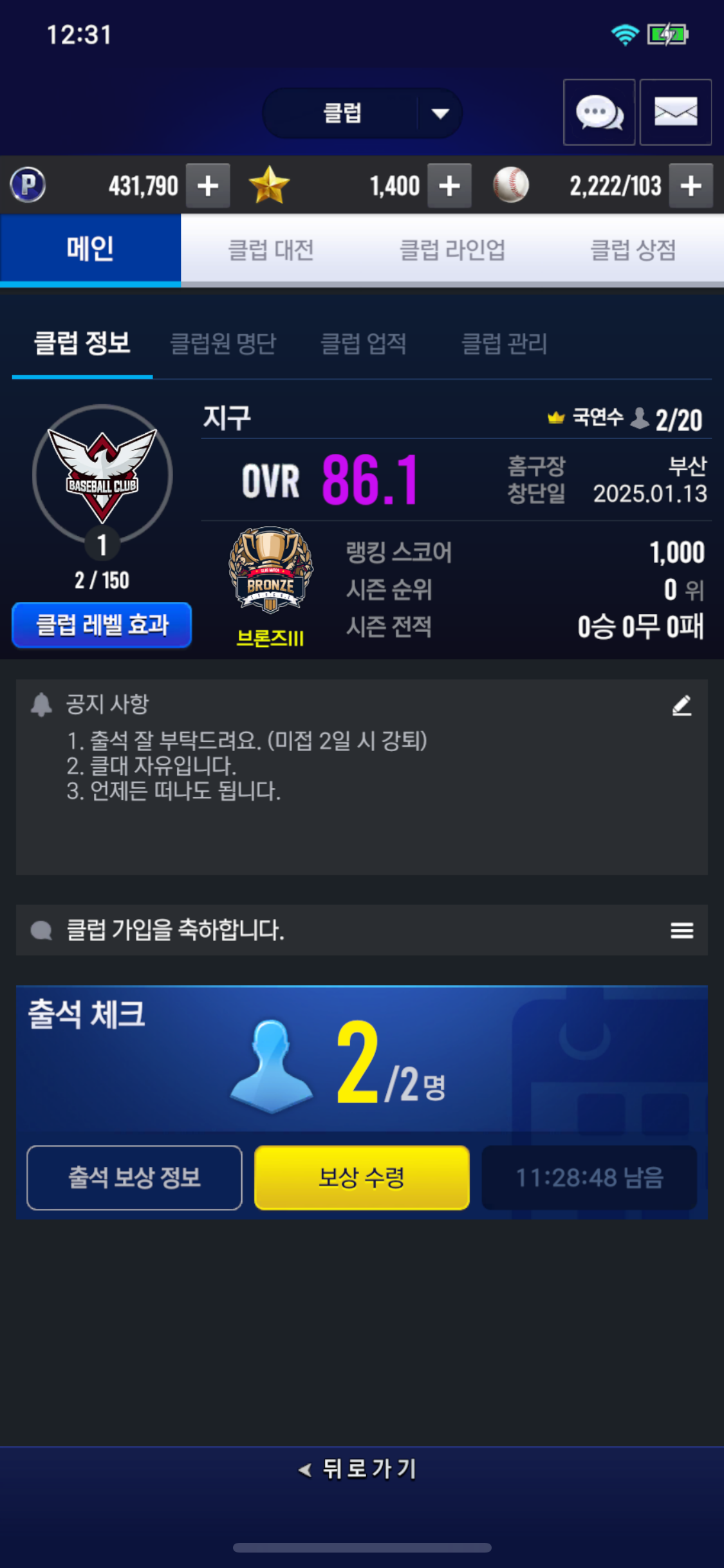The height and width of the screenshot is (1568, 724).
Task: Go back with 뒤로가기
Action: pos(358,1469)
